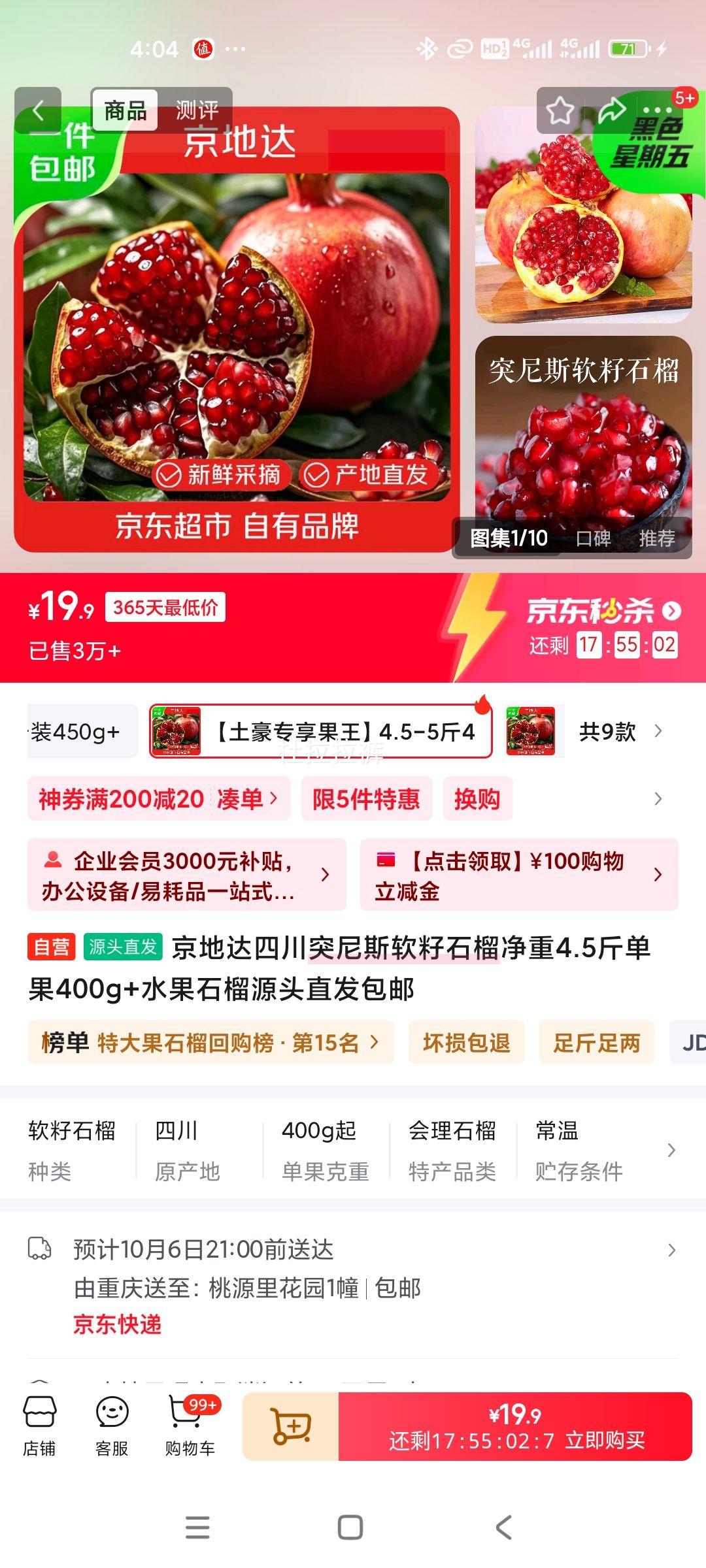Viewport: 706px width, 1568px height.
Task: Open the 购物车 shopping cart
Action: pyautogui.click(x=190, y=1426)
